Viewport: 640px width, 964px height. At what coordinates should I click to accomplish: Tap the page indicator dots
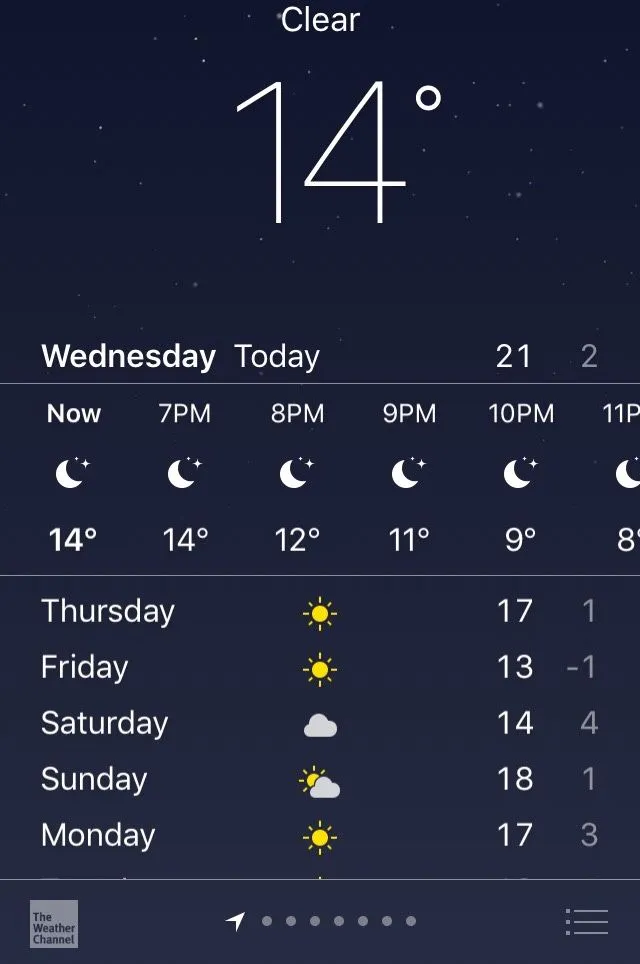pyautogui.click(x=338, y=921)
